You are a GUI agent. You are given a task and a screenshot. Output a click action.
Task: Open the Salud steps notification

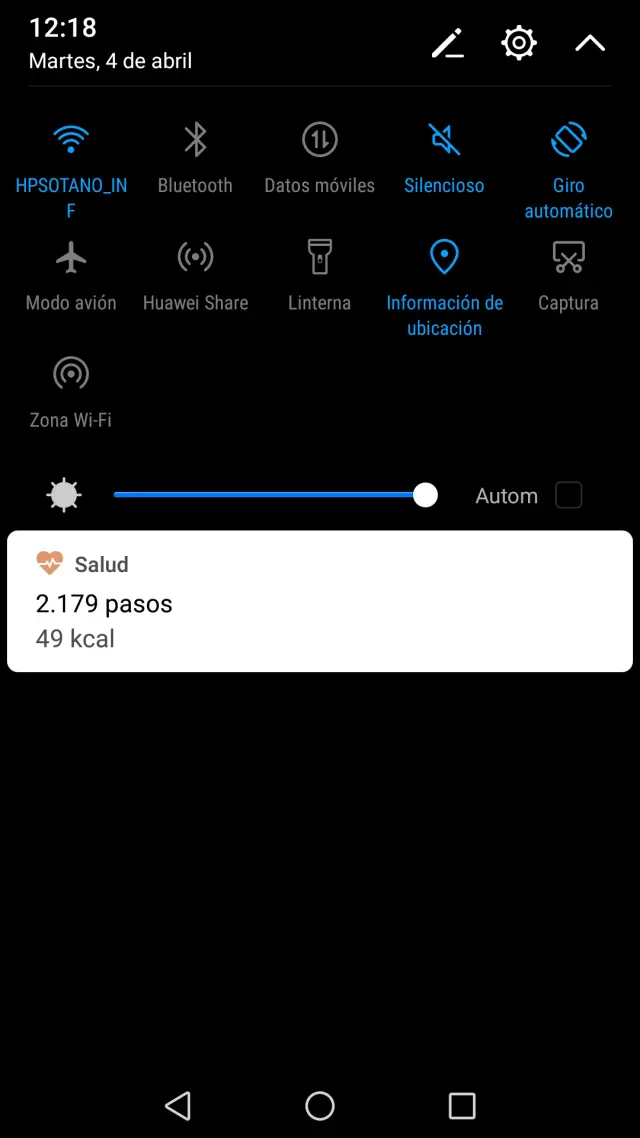pos(320,601)
